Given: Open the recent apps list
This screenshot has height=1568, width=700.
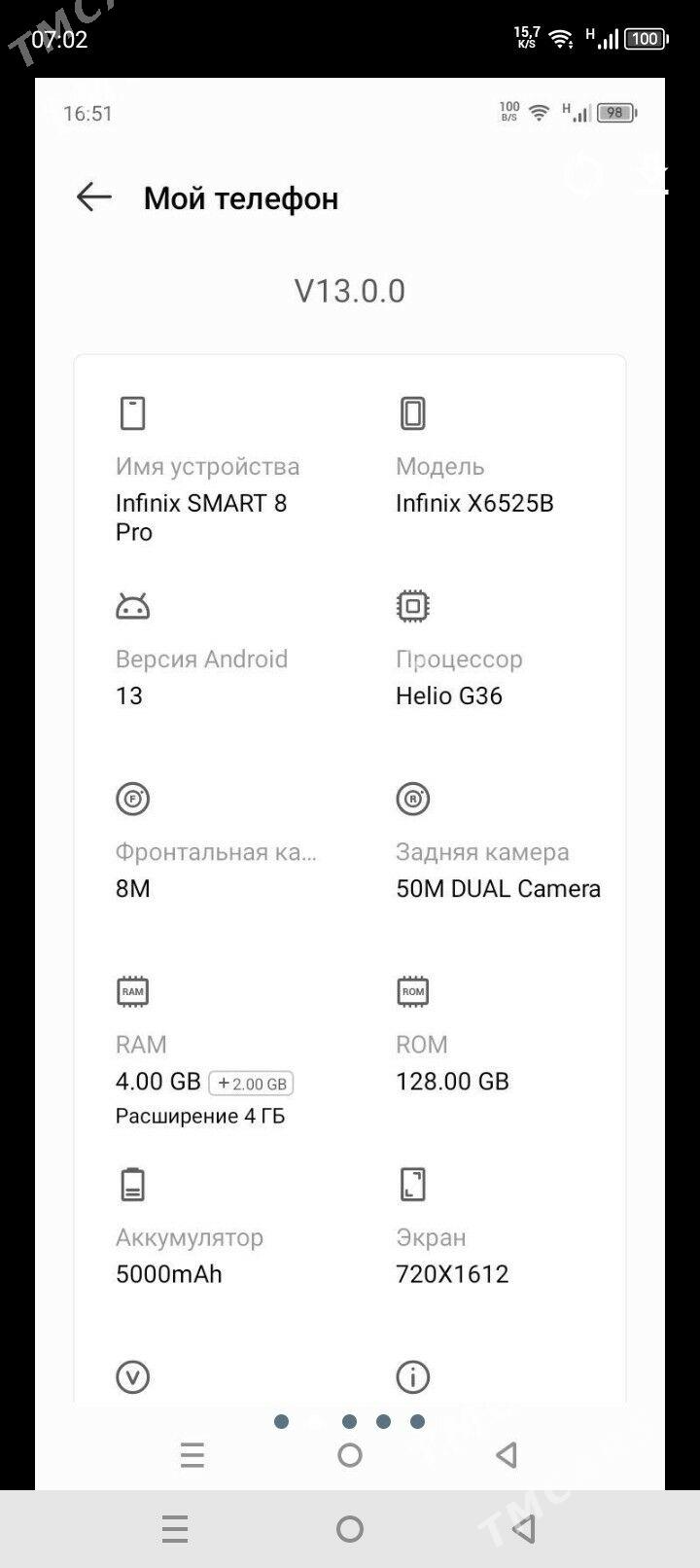Looking at the screenshot, I should tap(175, 1529).
